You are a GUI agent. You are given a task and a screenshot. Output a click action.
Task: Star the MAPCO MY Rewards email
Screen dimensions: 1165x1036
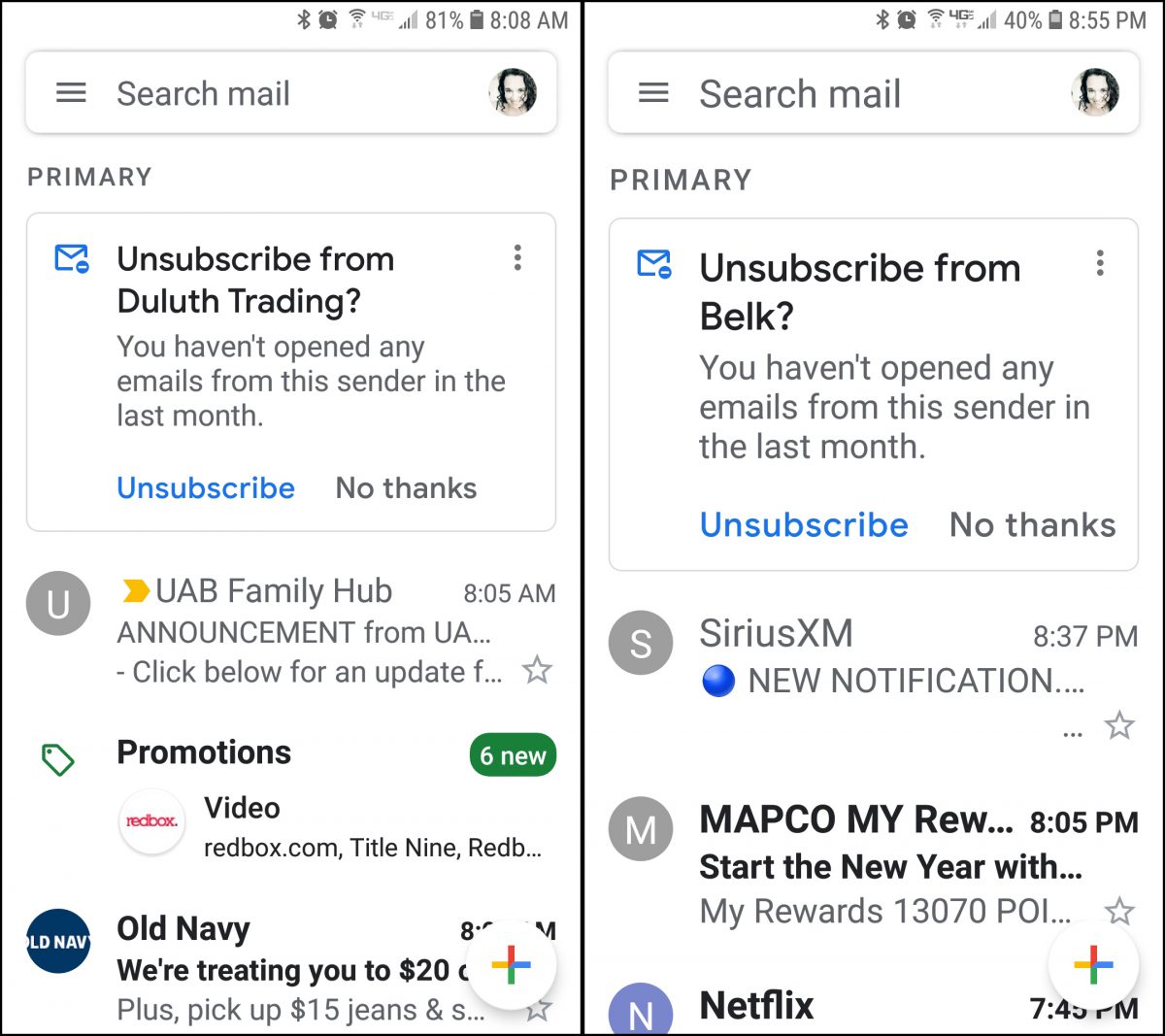point(1119,911)
